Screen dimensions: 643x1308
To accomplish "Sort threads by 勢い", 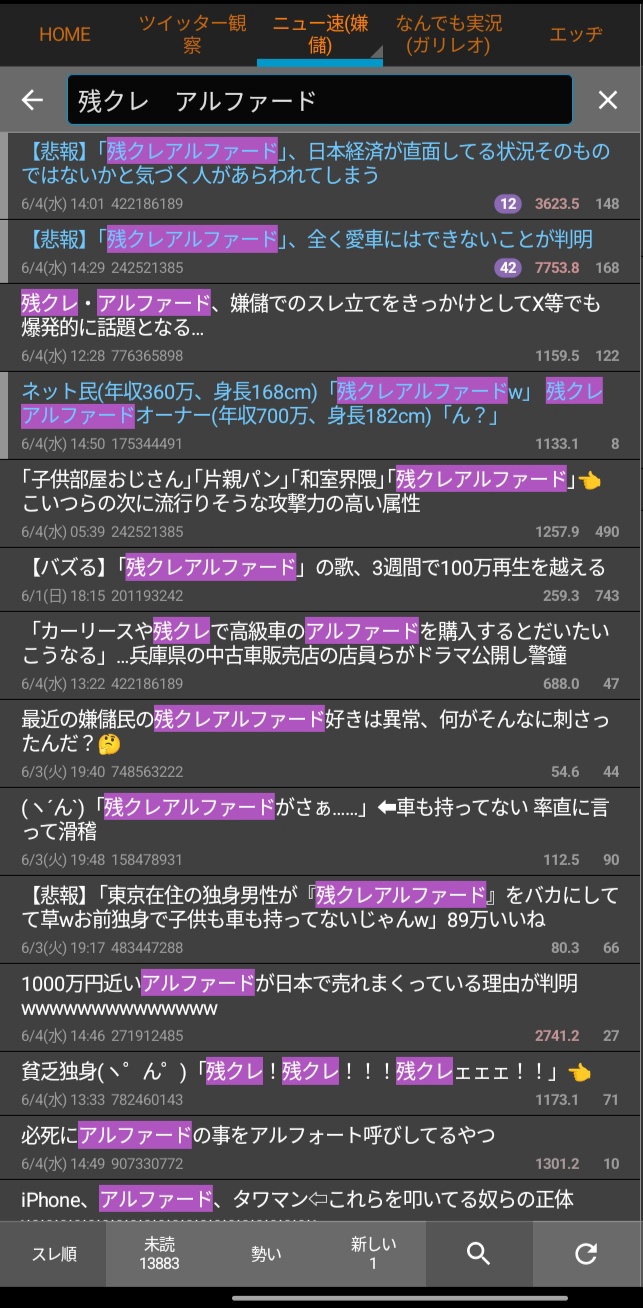I will (266, 1254).
